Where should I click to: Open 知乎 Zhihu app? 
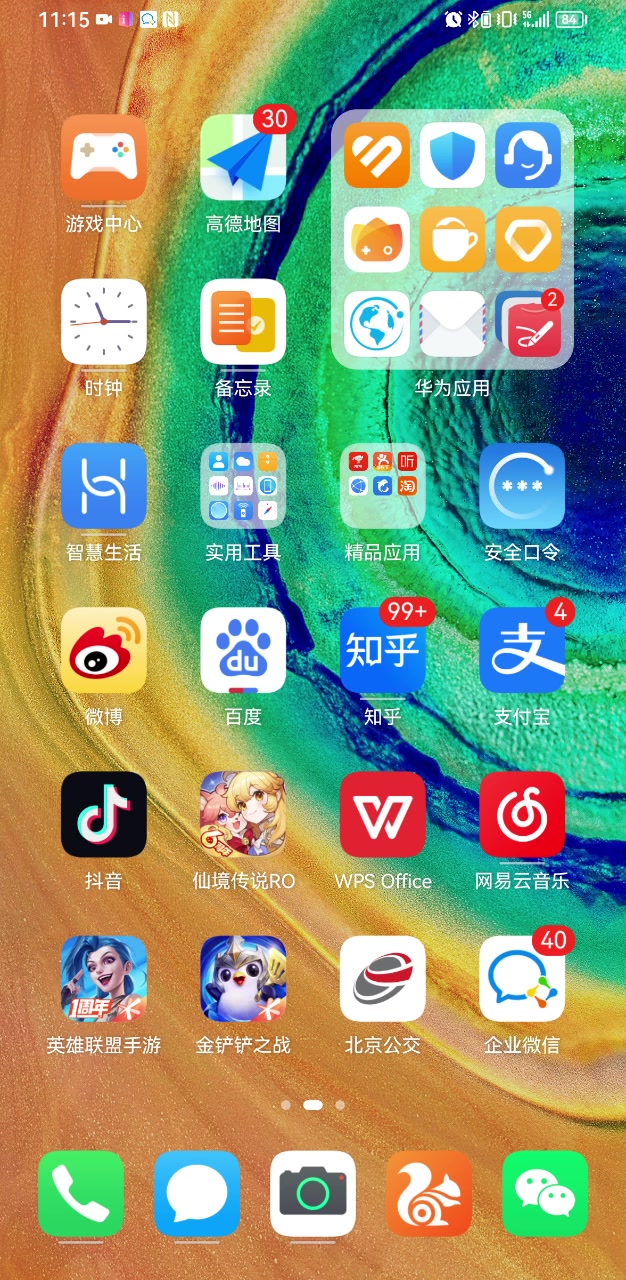(x=382, y=650)
